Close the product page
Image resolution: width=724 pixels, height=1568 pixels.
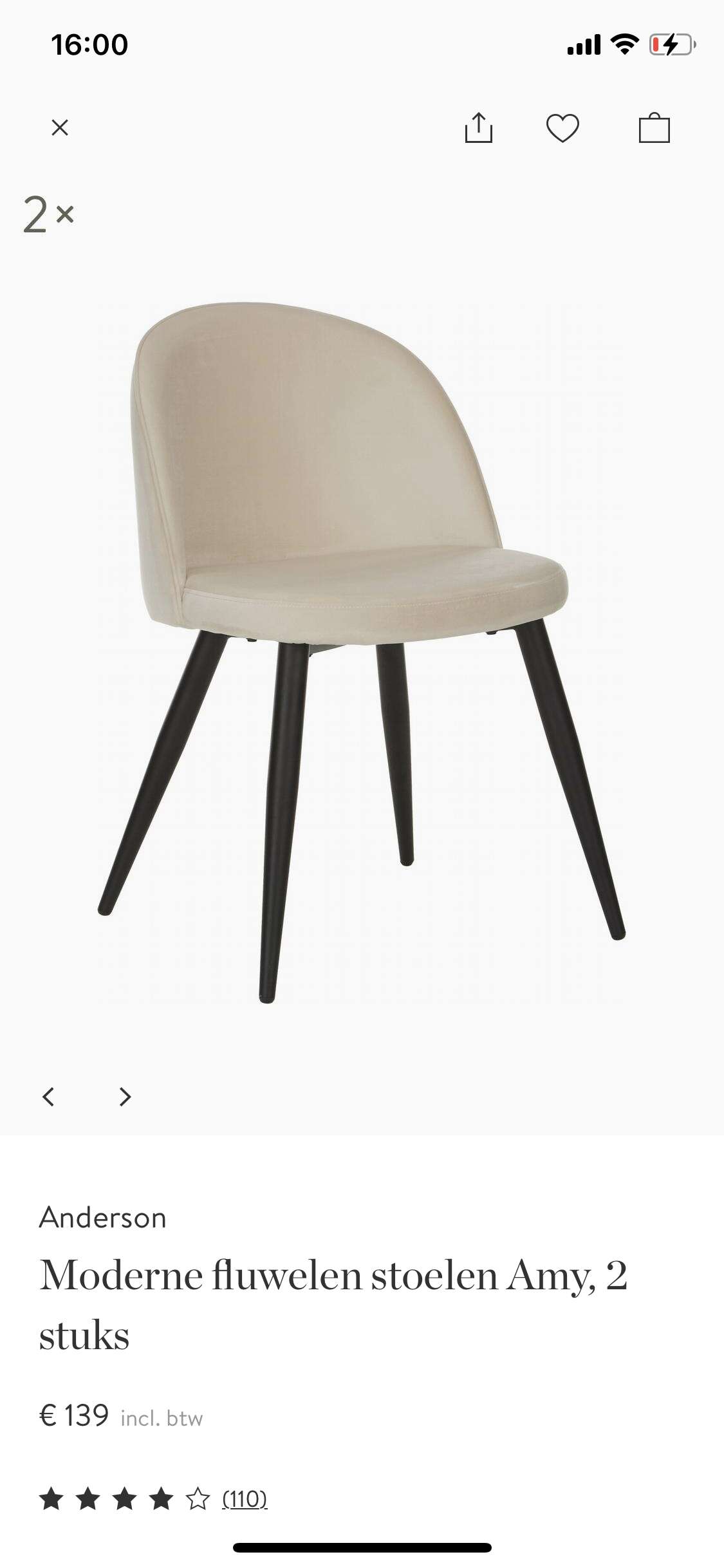60,127
